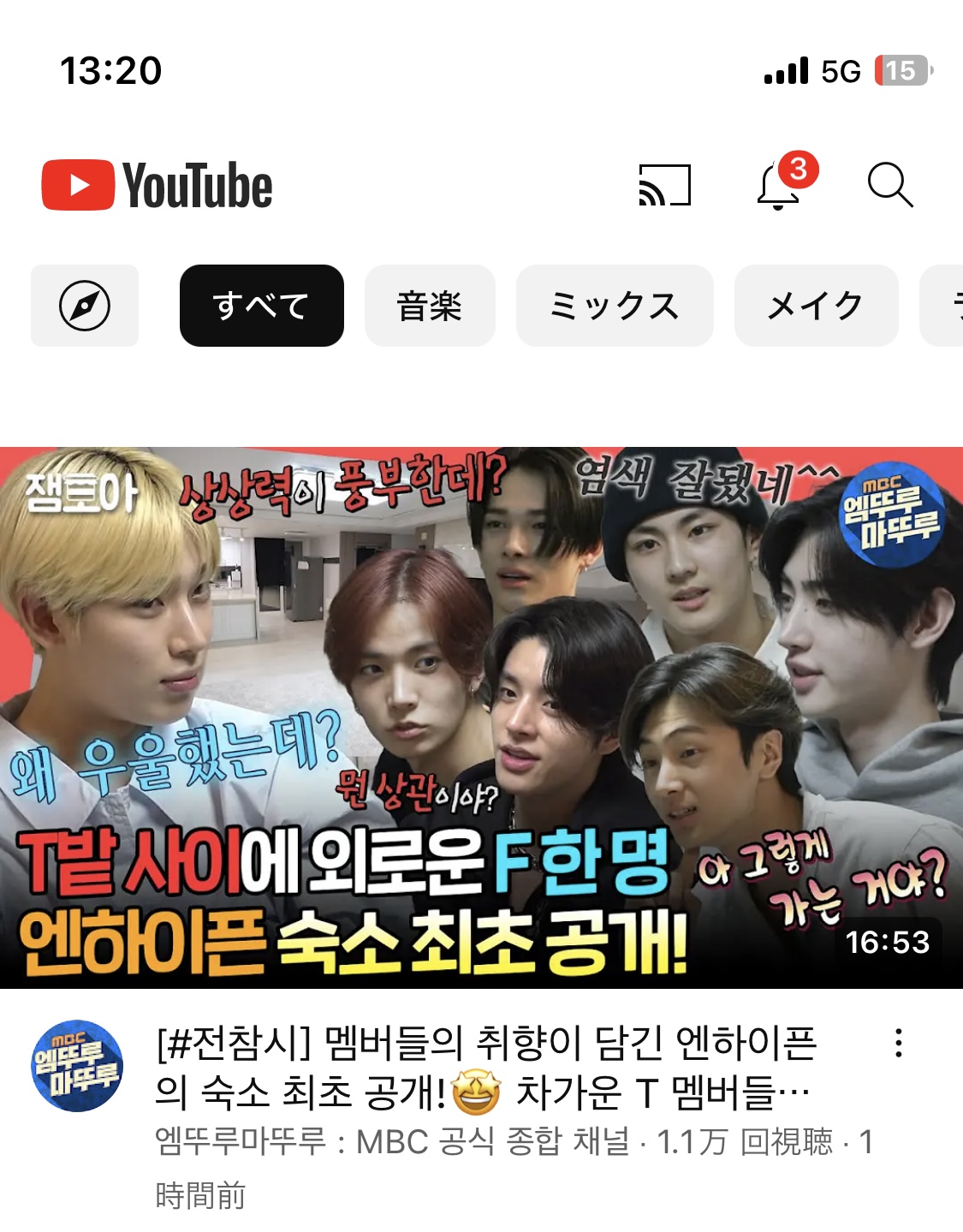Open the explore compass chip
This screenshot has height=1232, width=963.
point(85,306)
